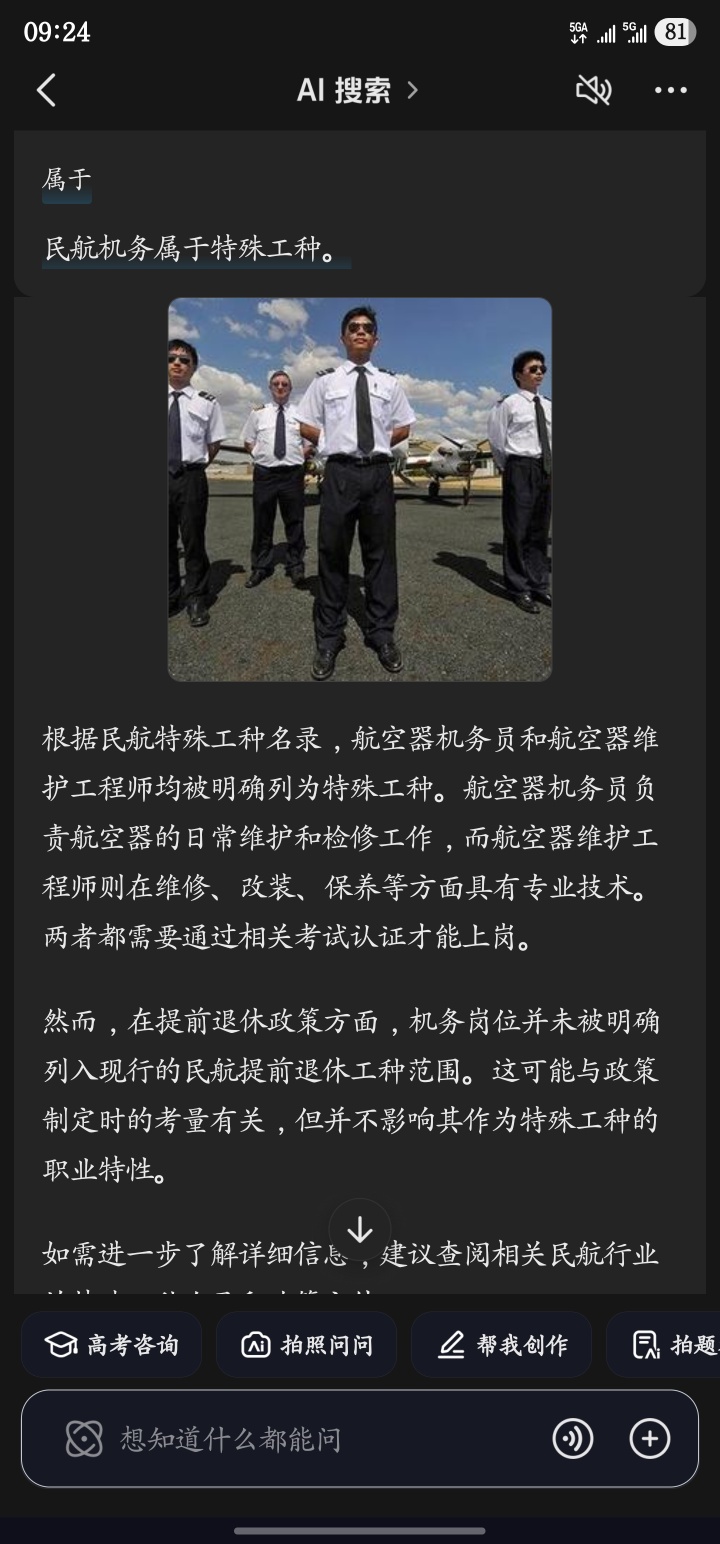Start voice input with the sound-wave icon

[x=573, y=1439]
